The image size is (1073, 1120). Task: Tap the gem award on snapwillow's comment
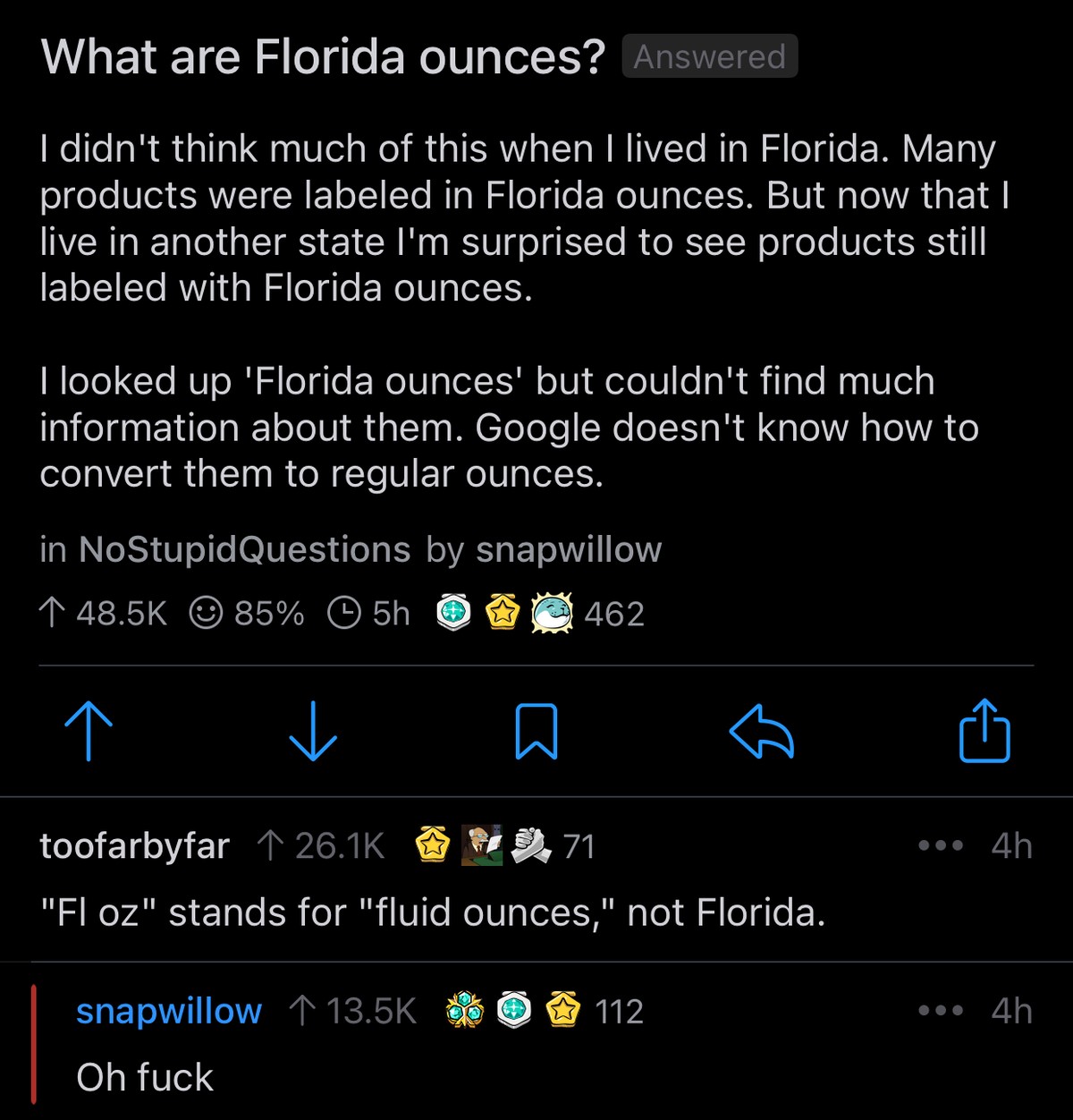tap(461, 1011)
